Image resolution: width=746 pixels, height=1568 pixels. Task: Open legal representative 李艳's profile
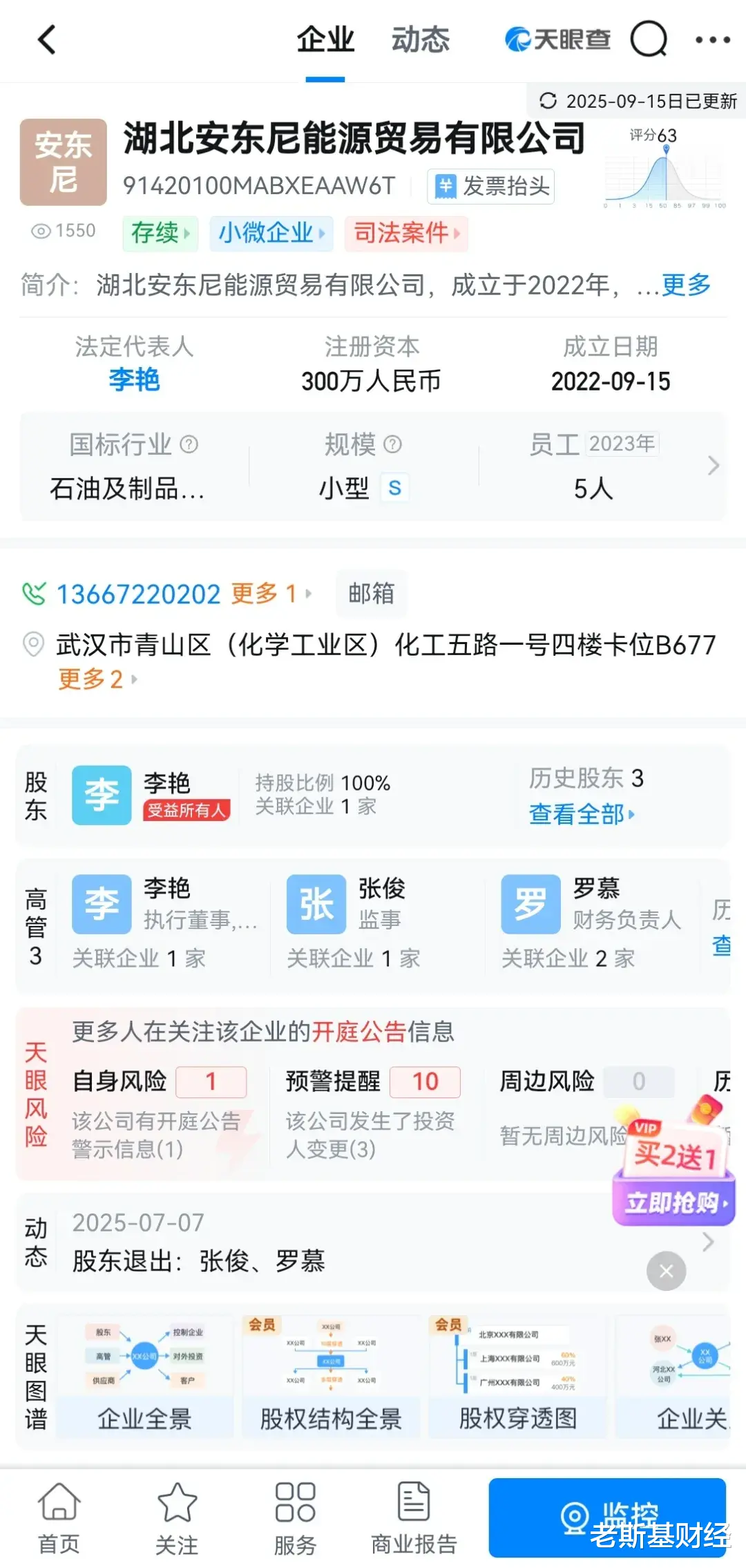tap(134, 380)
